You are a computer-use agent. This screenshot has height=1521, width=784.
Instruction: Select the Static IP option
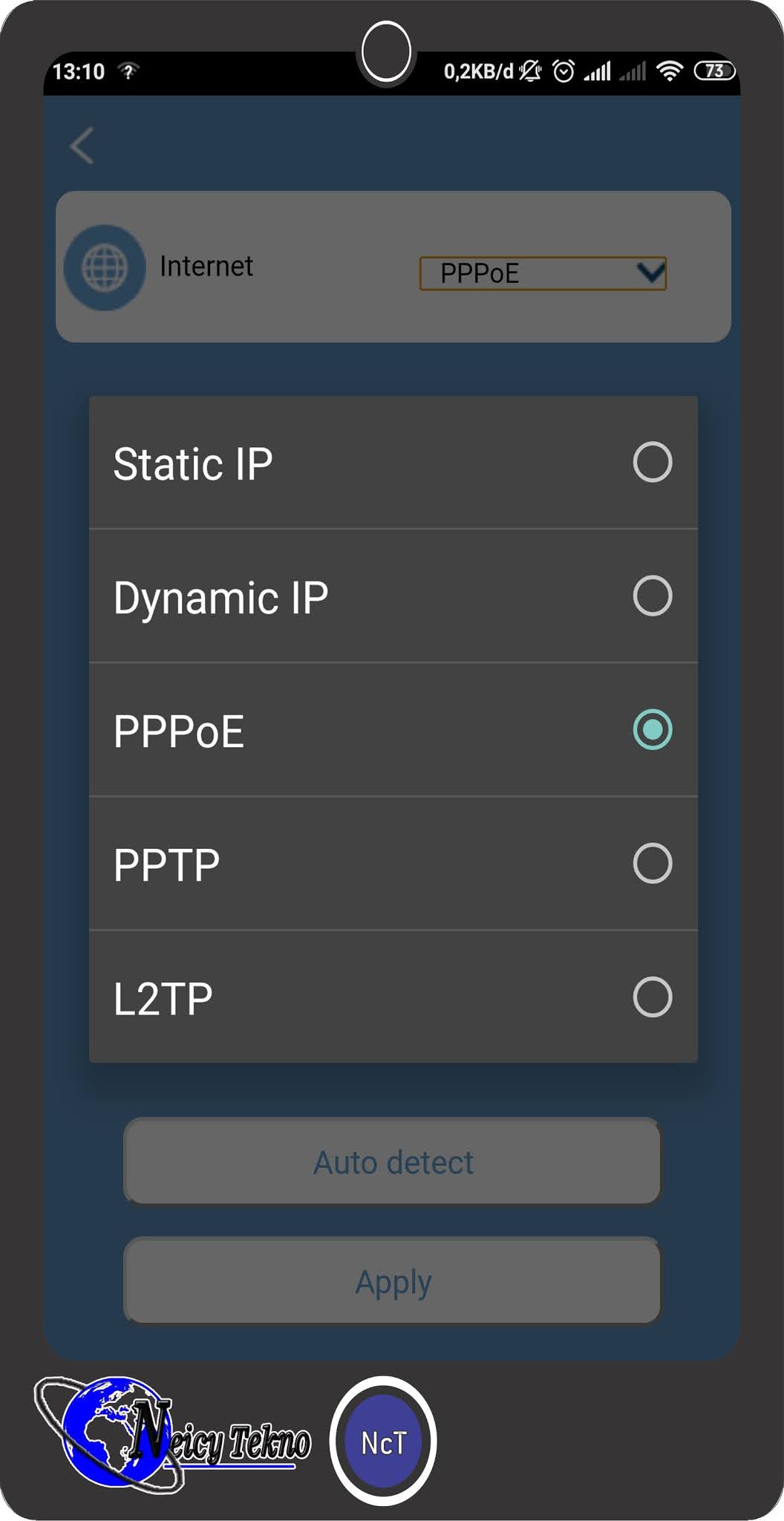(x=652, y=463)
